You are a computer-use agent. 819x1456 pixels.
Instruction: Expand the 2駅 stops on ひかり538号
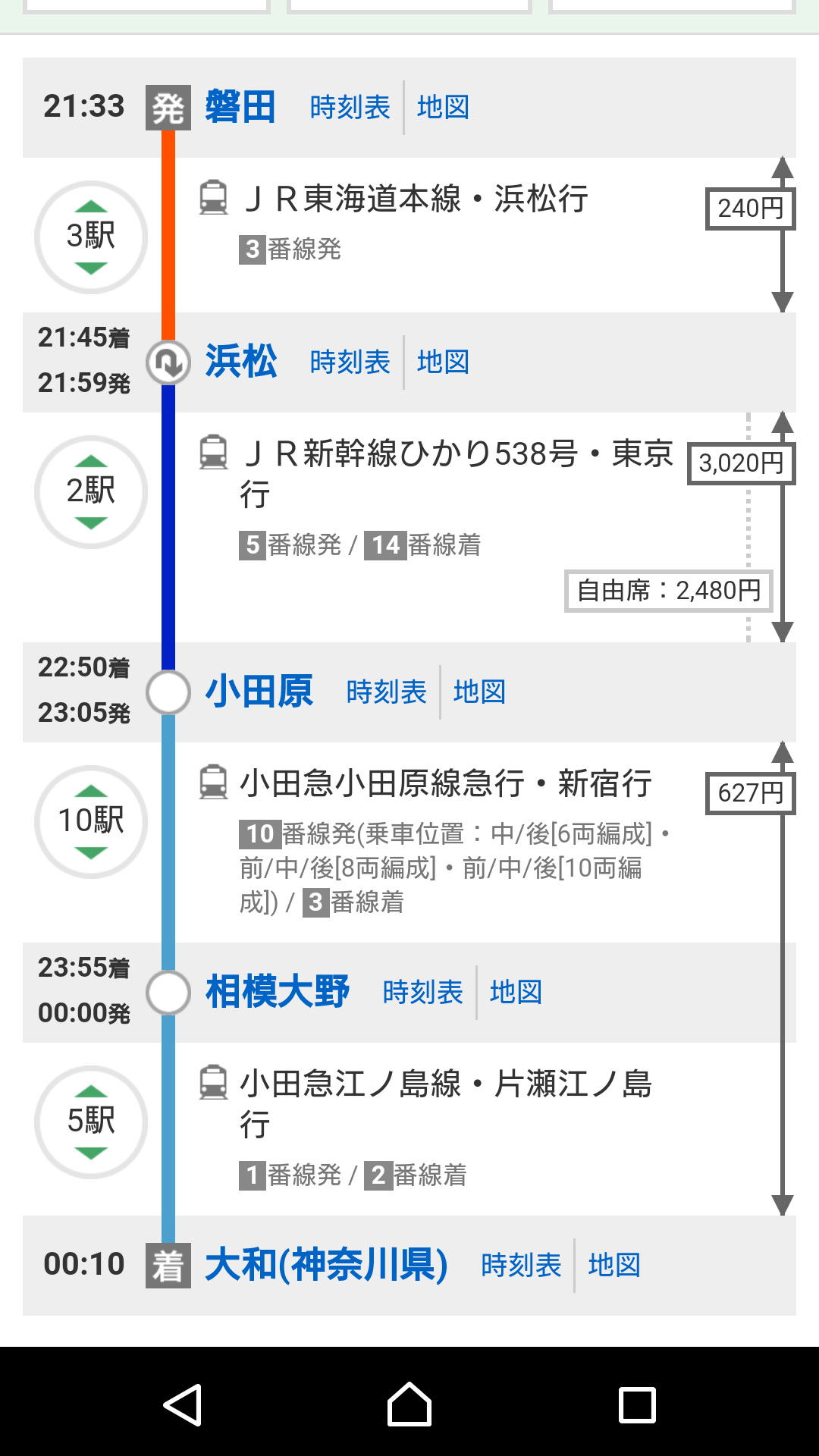coord(91,491)
